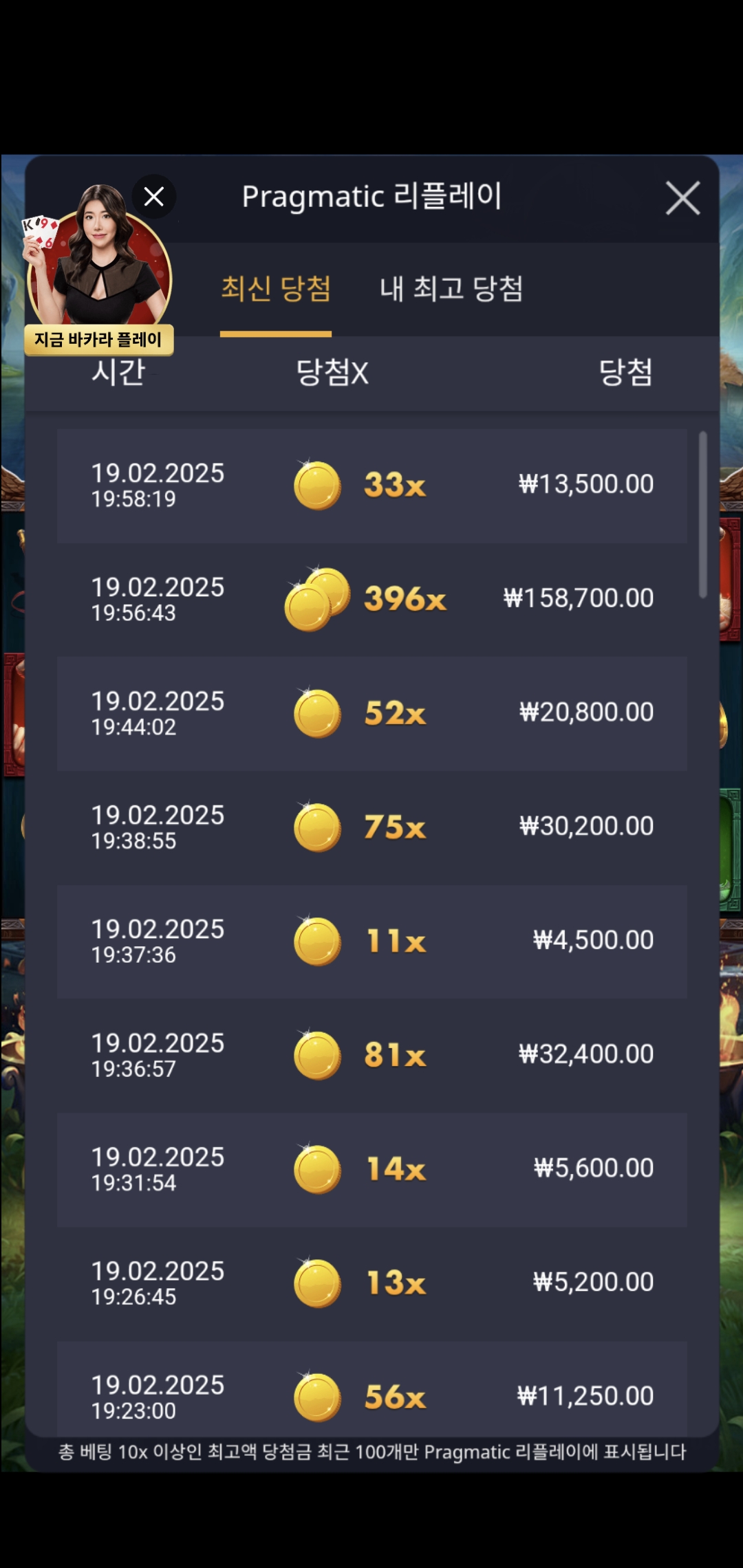
Task: Switch to the 내 최고 당첨 tab
Action: (x=451, y=288)
